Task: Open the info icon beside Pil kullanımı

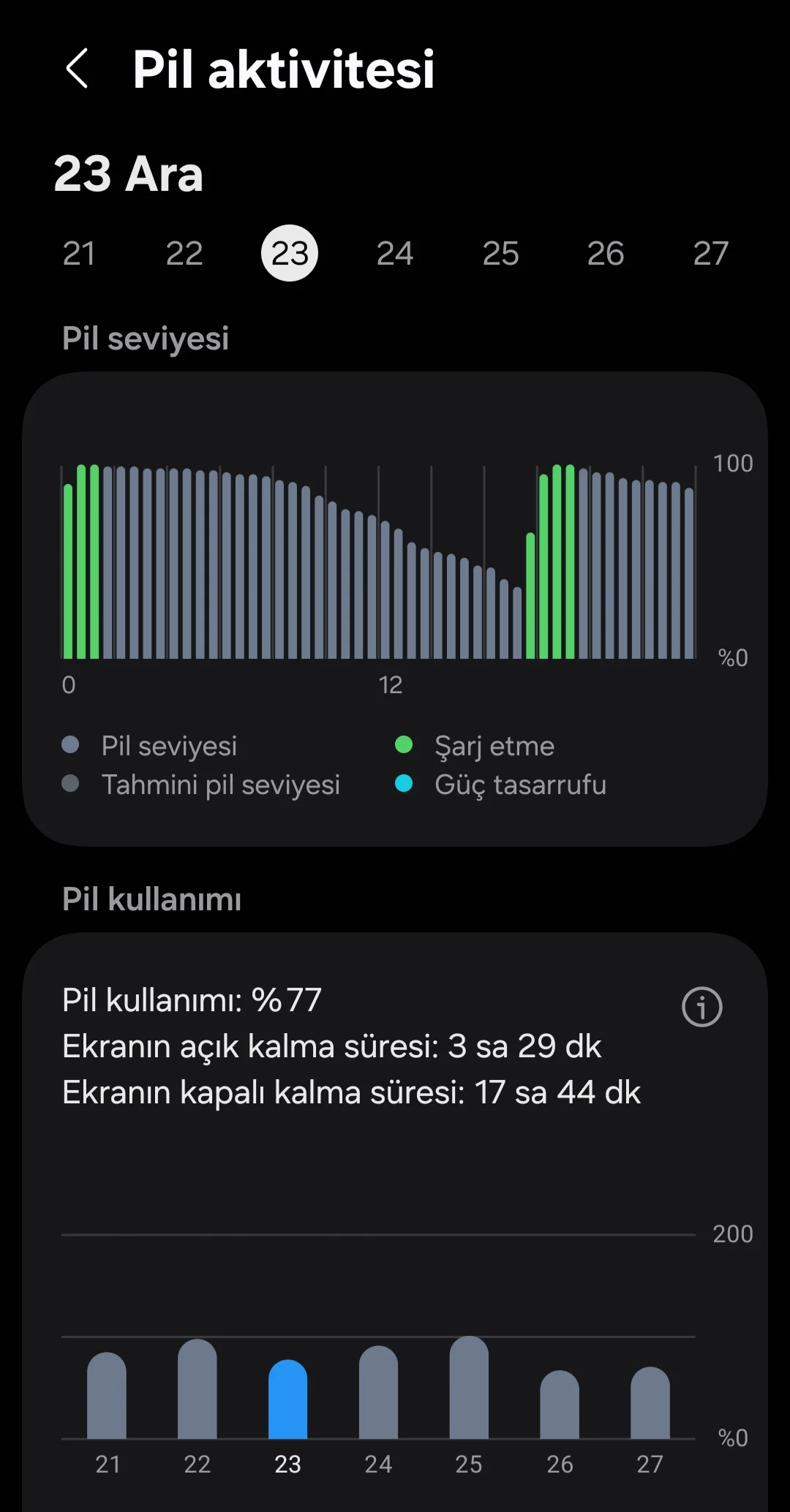Action: [x=701, y=1007]
